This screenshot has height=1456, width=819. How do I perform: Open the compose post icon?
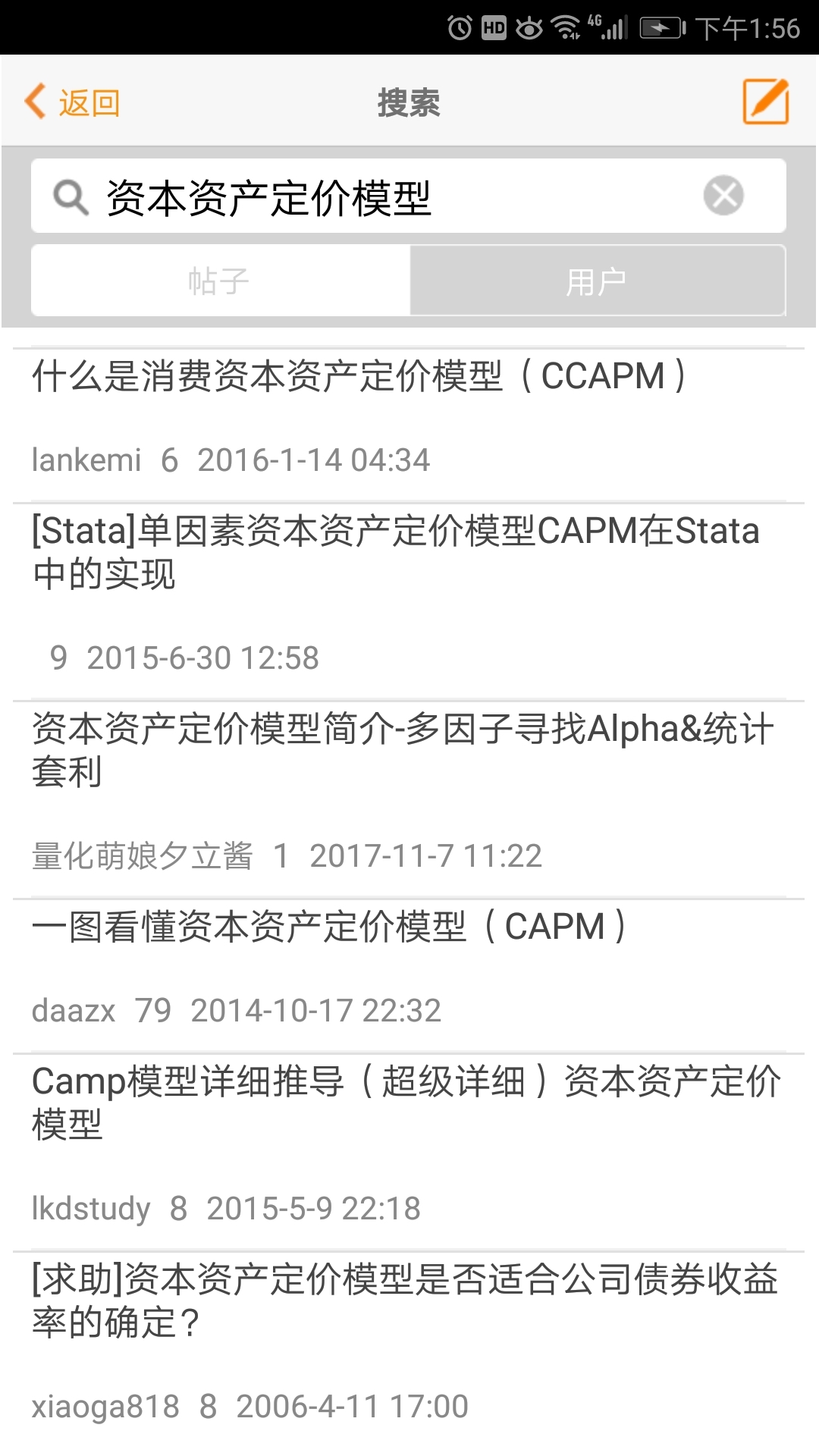point(765,102)
